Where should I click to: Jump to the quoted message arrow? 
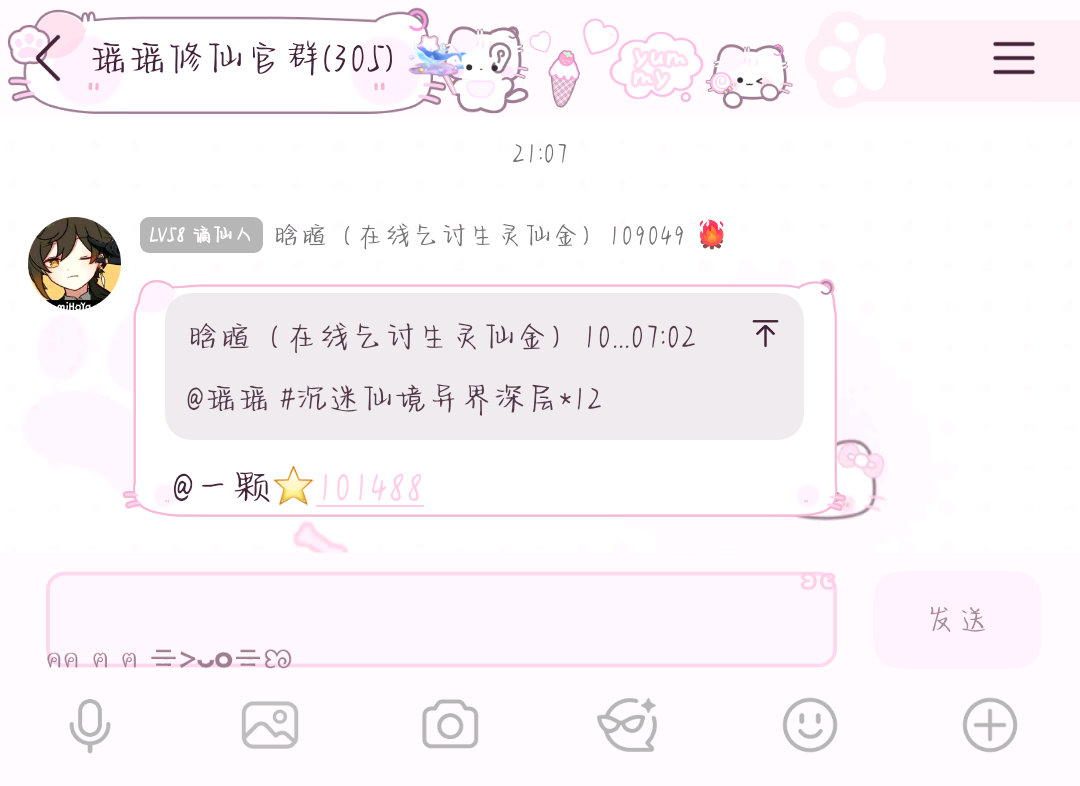tap(765, 334)
